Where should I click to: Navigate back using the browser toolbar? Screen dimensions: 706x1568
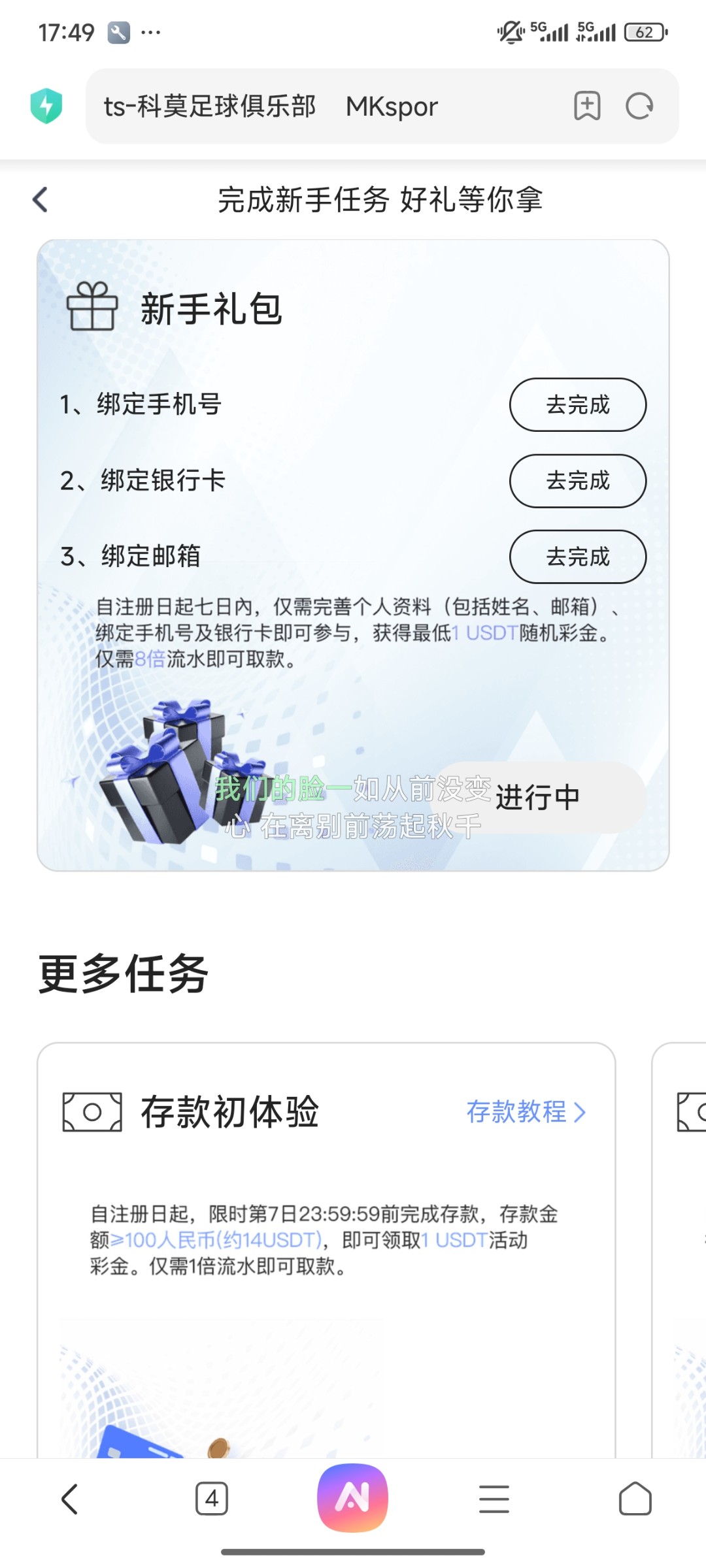pos(70,1499)
